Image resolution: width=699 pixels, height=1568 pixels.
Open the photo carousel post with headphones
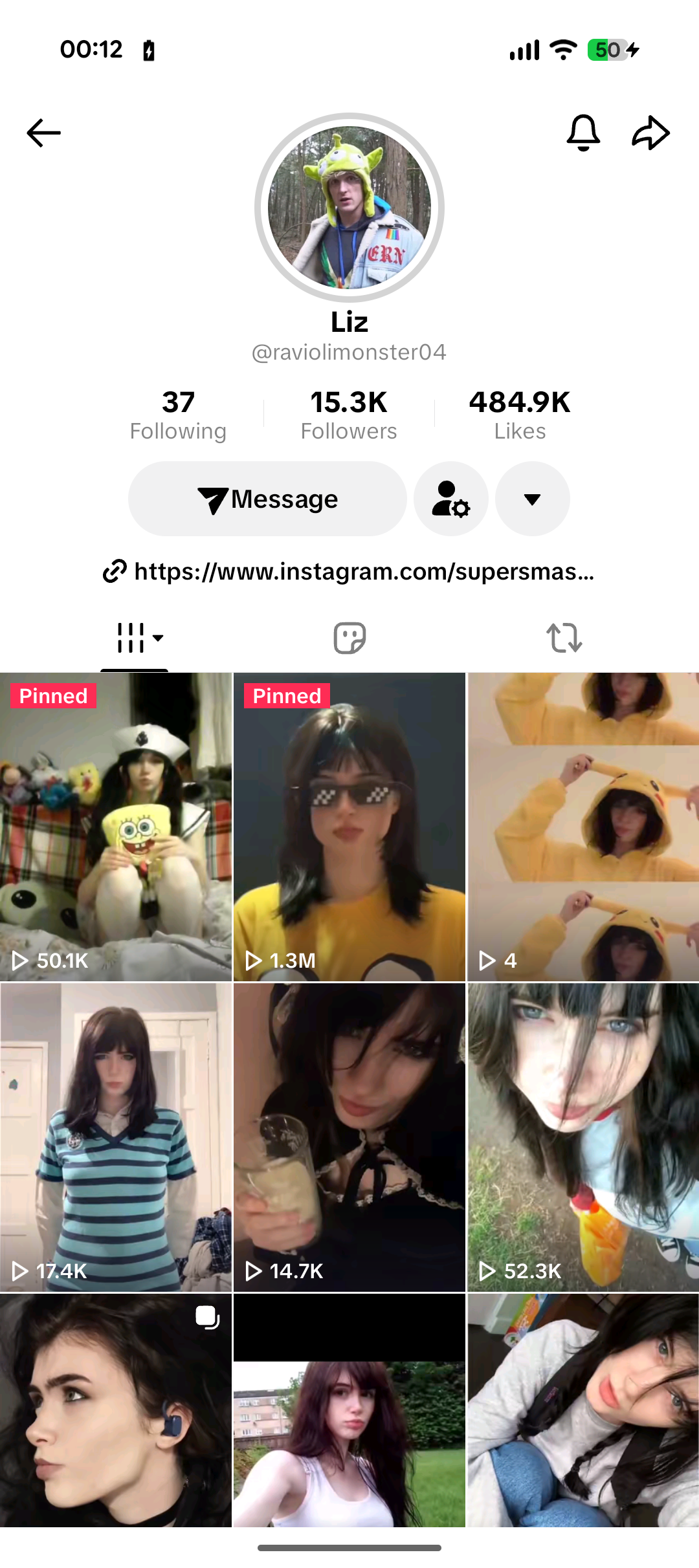coord(116,1410)
